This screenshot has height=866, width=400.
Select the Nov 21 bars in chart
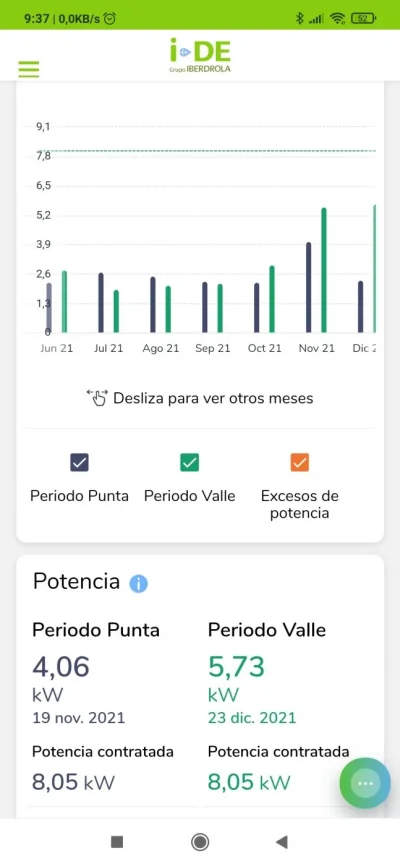(317, 271)
